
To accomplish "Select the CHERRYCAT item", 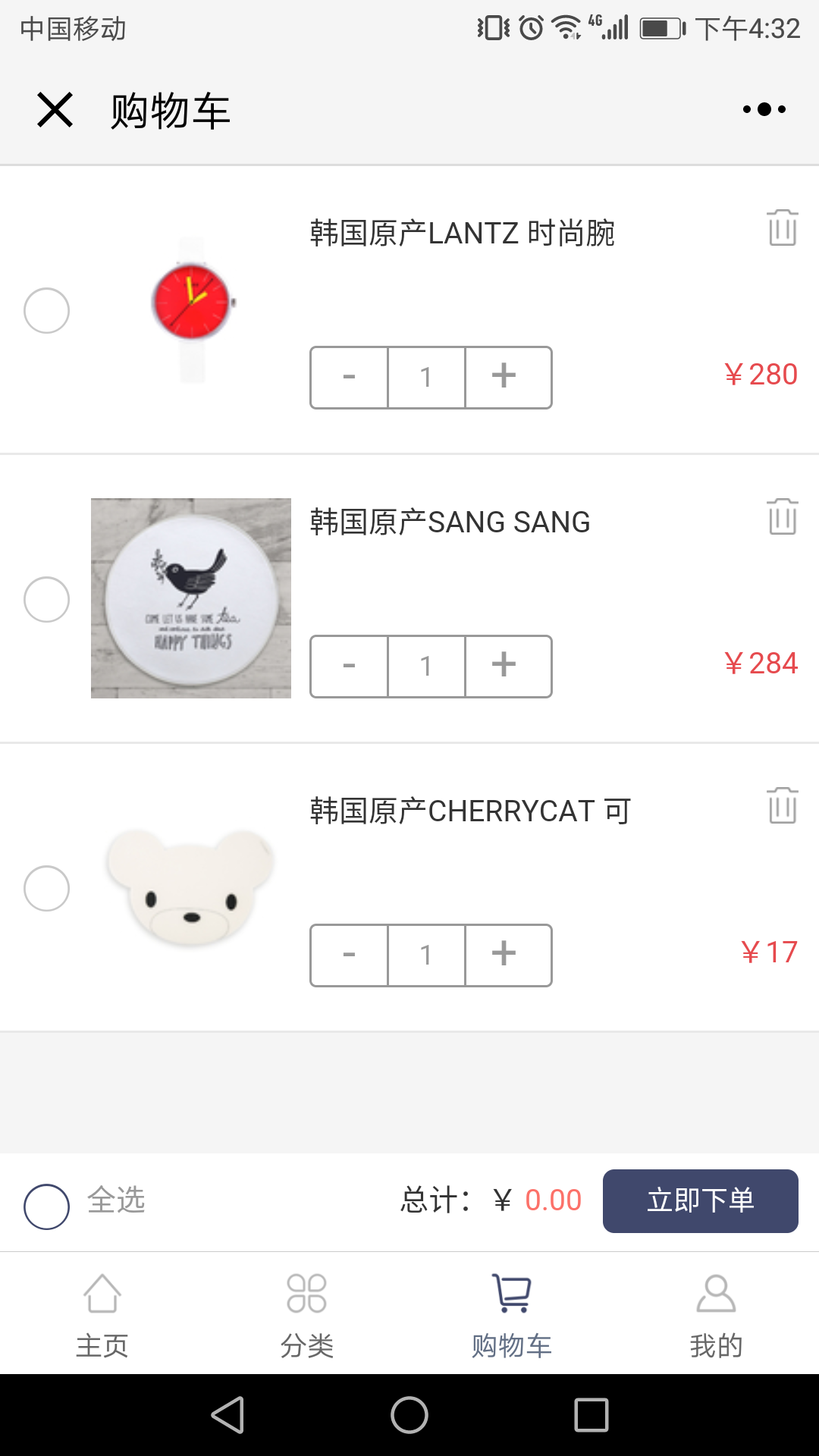I will pos(47,888).
